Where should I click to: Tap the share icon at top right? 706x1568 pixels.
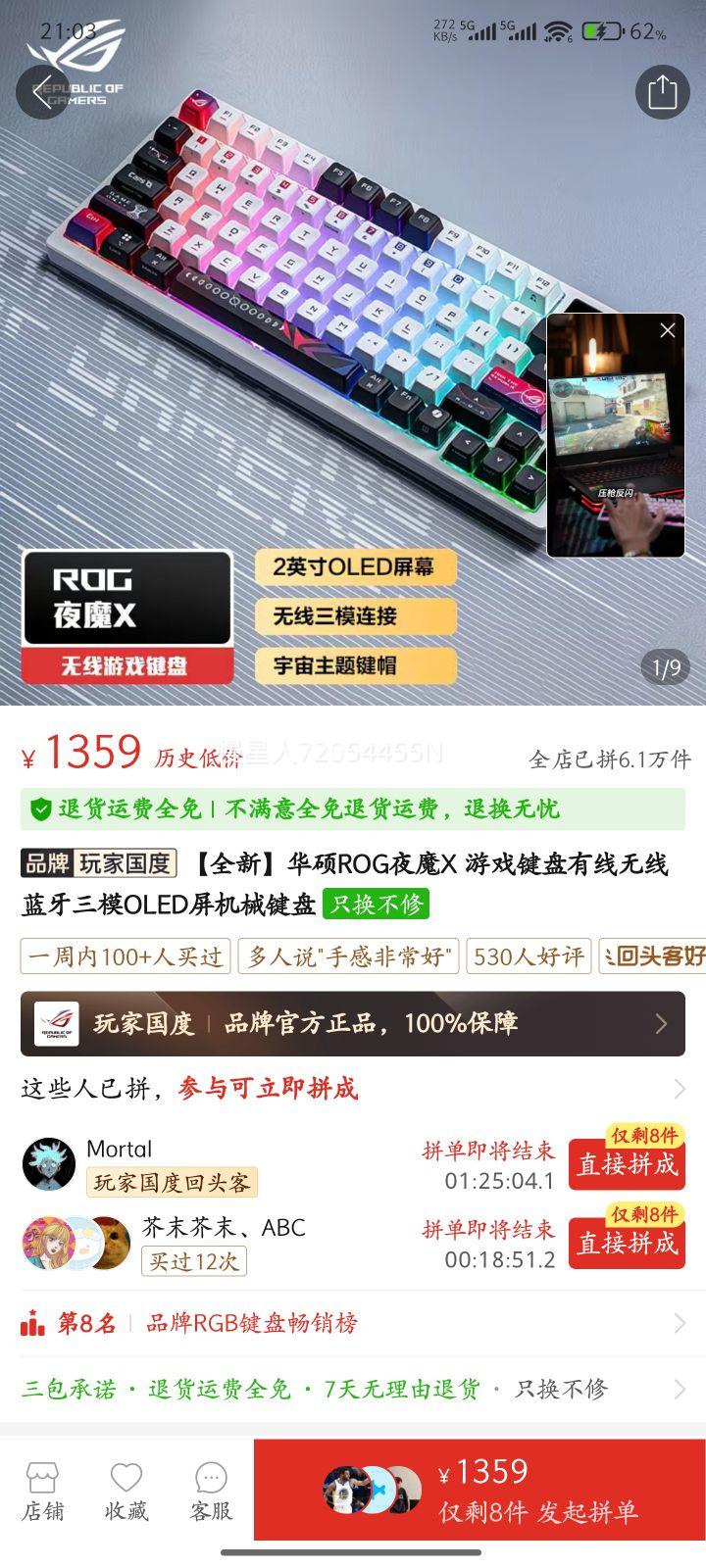664,92
